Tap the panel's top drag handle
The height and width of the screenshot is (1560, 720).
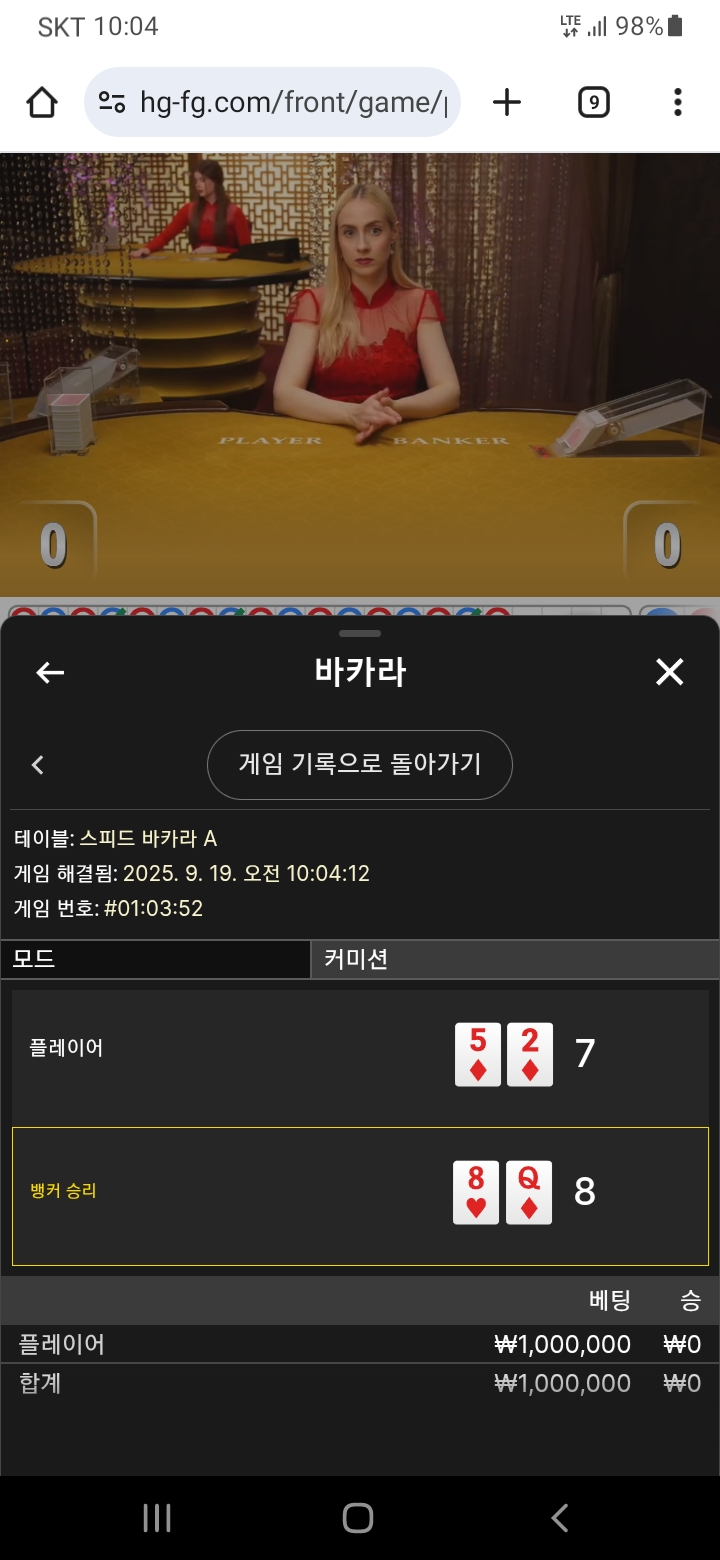pos(360,633)
